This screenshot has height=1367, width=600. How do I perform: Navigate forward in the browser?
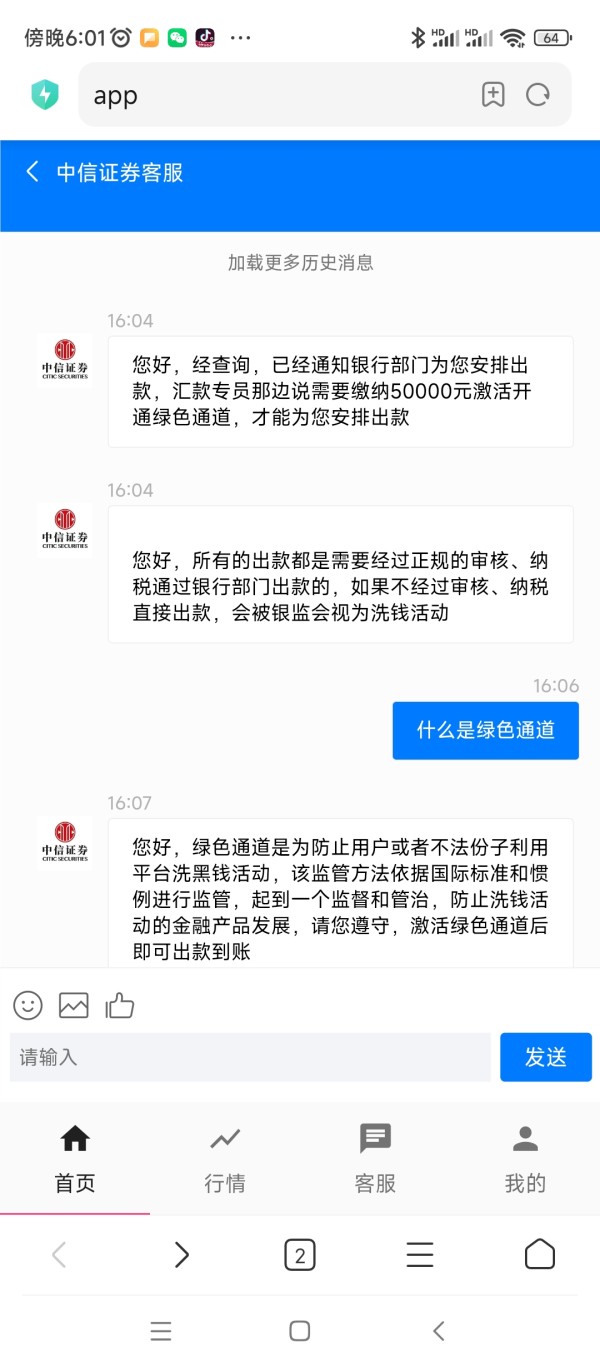click(x=181, y=1254)
